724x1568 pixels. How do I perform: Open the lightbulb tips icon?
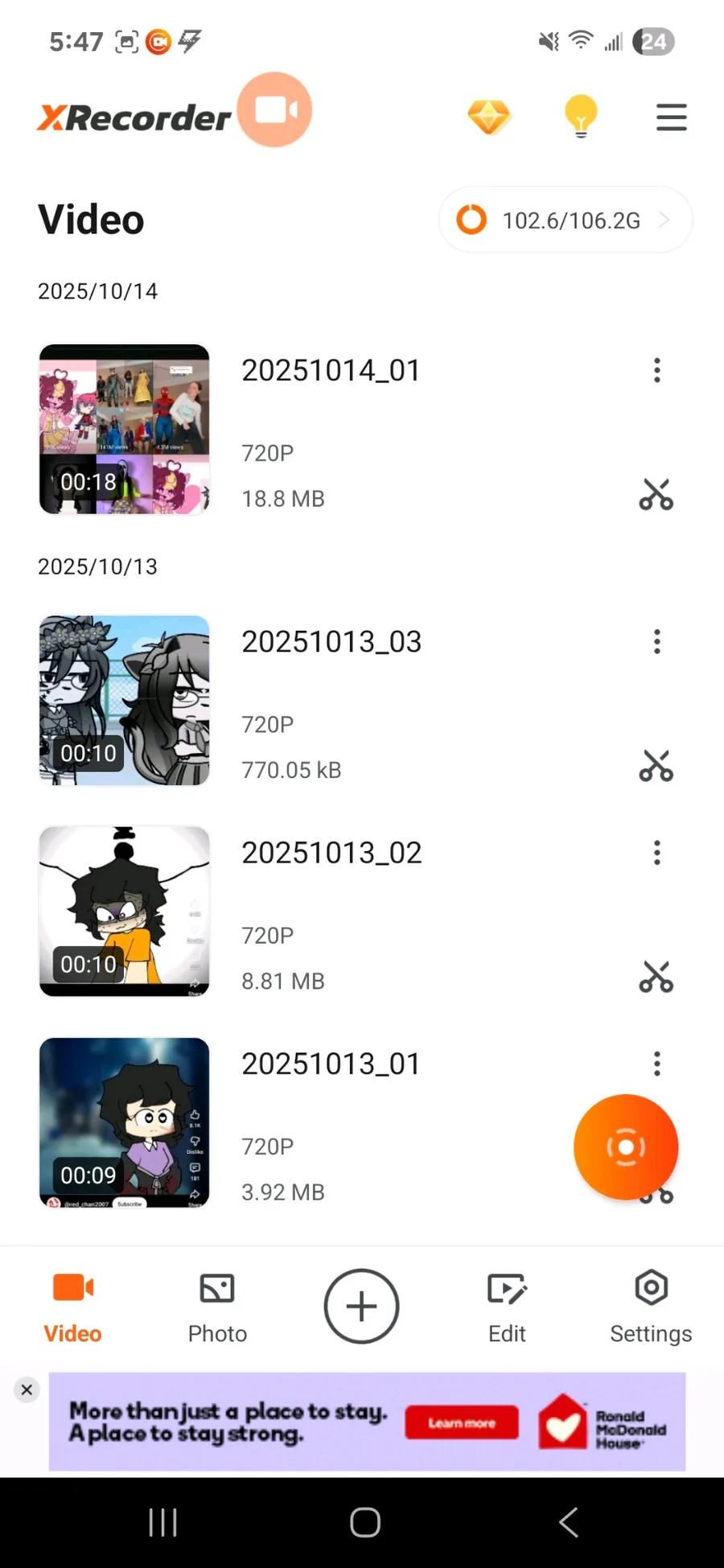pos(580,117)
